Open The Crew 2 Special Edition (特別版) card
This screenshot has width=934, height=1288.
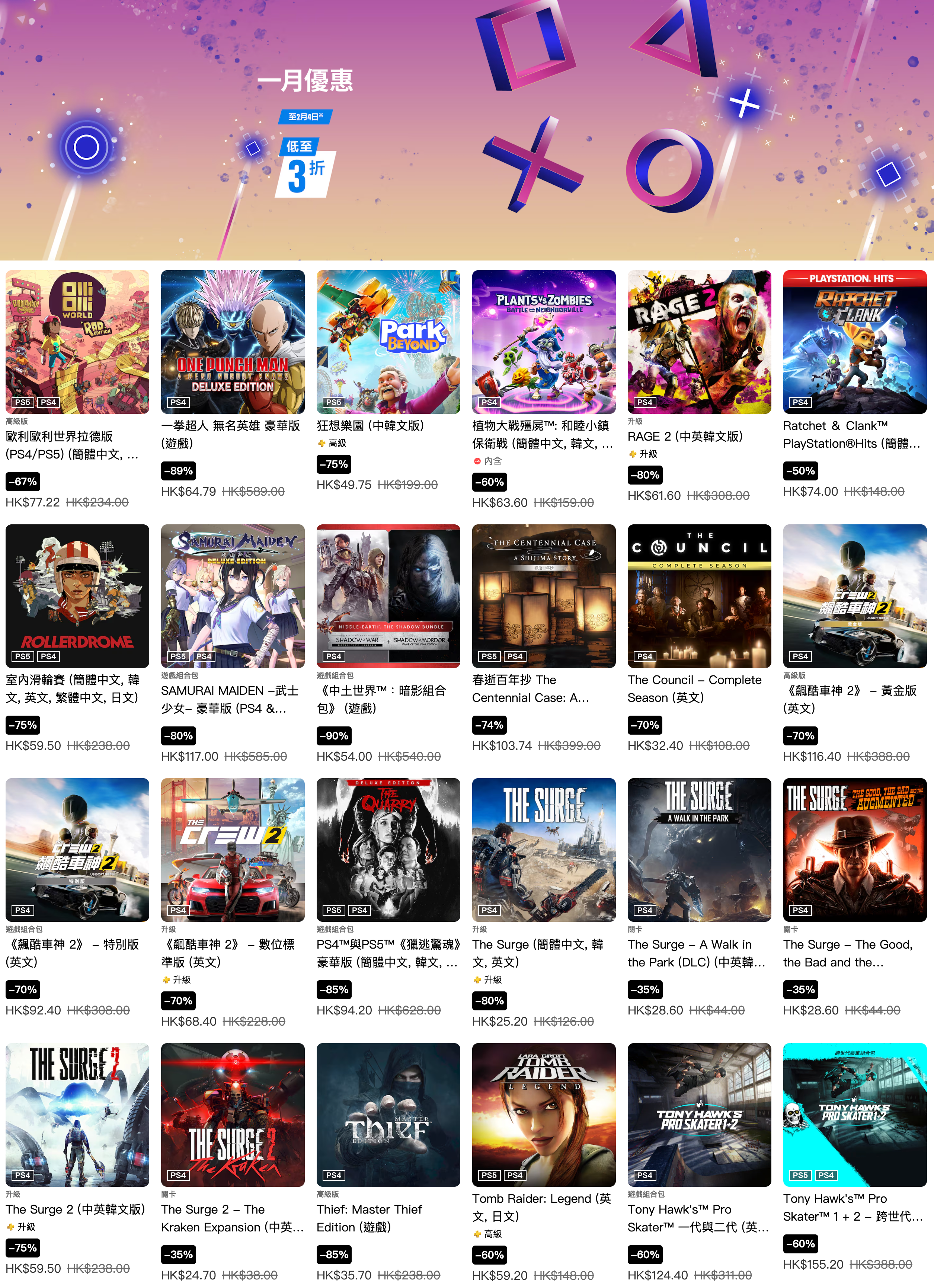[x=77, y=850]
